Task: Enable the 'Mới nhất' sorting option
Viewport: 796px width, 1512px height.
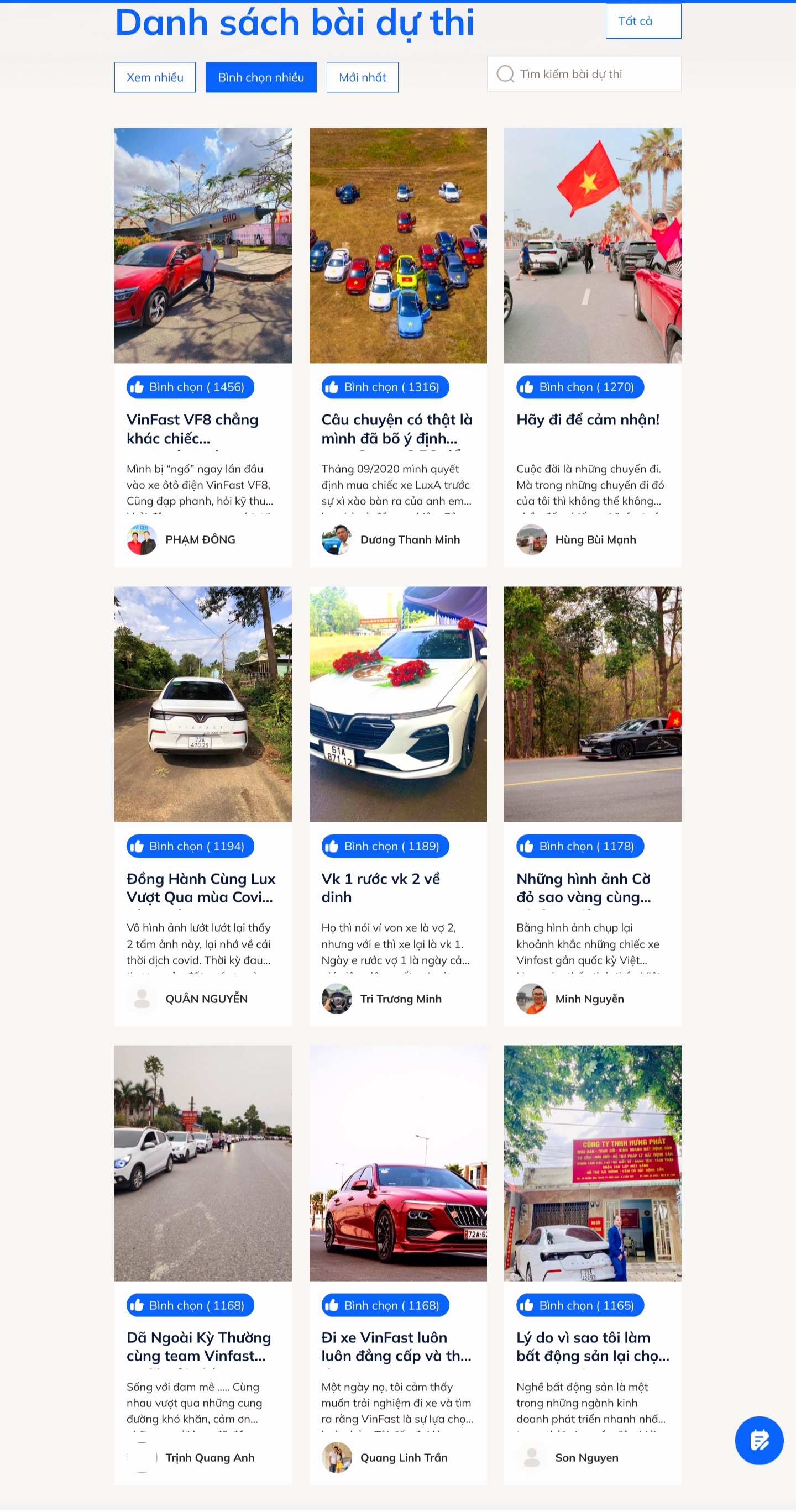Action: [362, 77]
